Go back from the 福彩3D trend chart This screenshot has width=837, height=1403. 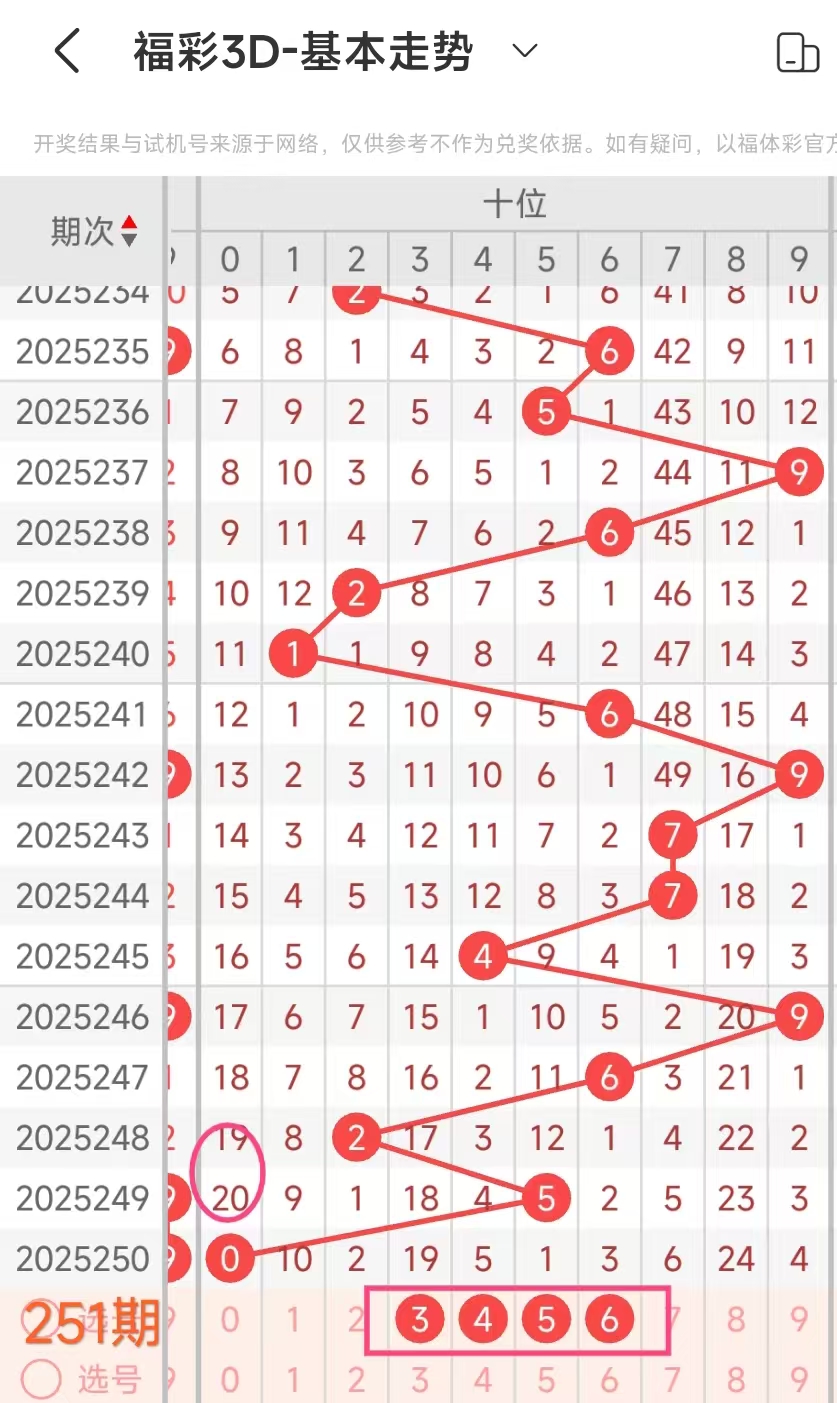(x=67, y=52)
